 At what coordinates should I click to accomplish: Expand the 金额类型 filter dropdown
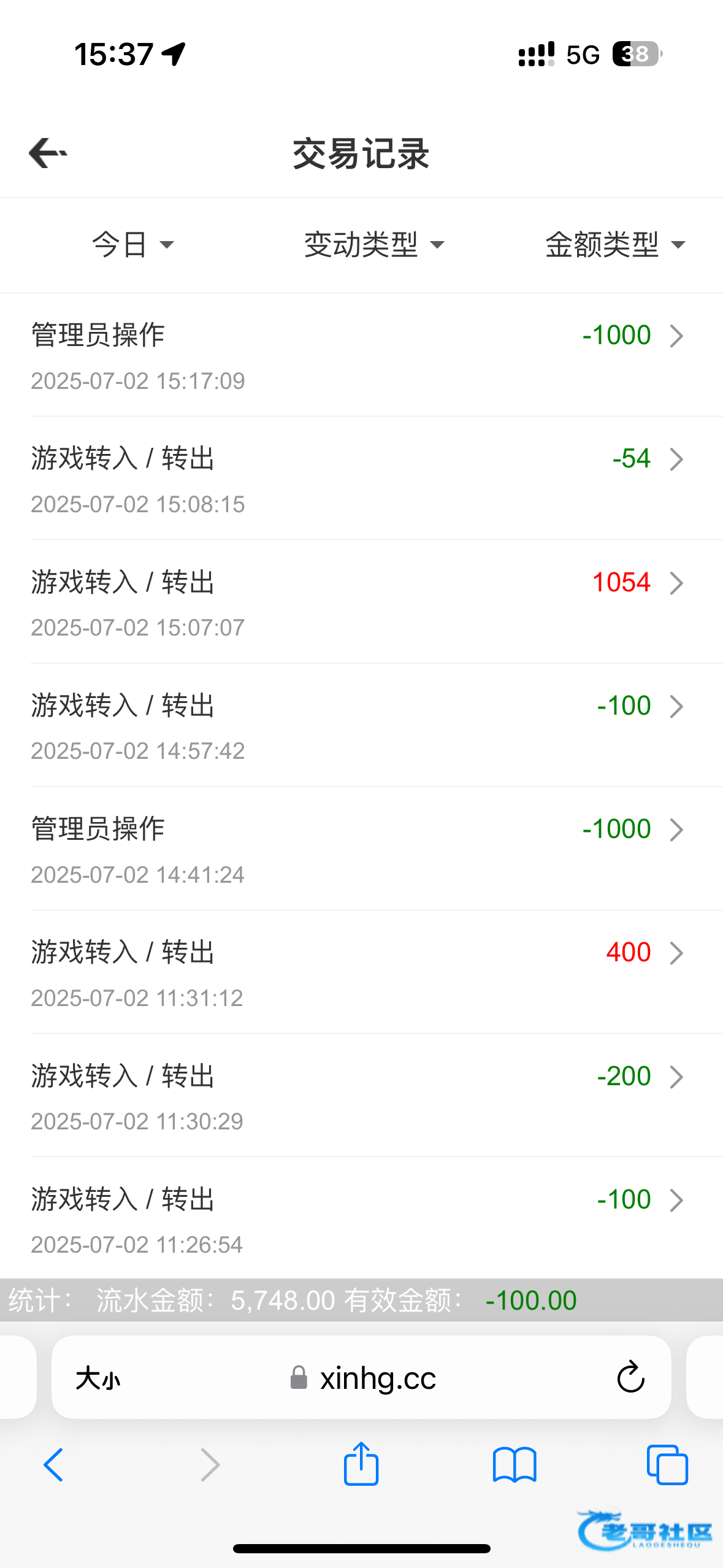[x=615, y=245]
